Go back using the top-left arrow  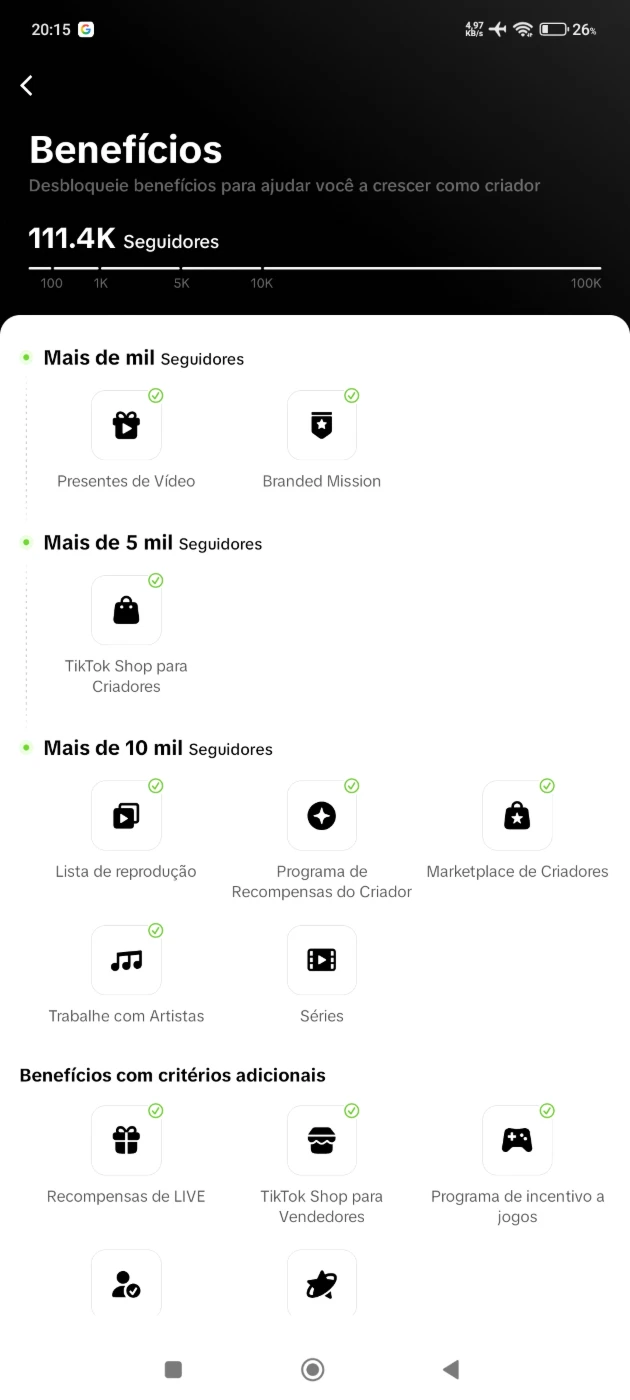(27, 86)
